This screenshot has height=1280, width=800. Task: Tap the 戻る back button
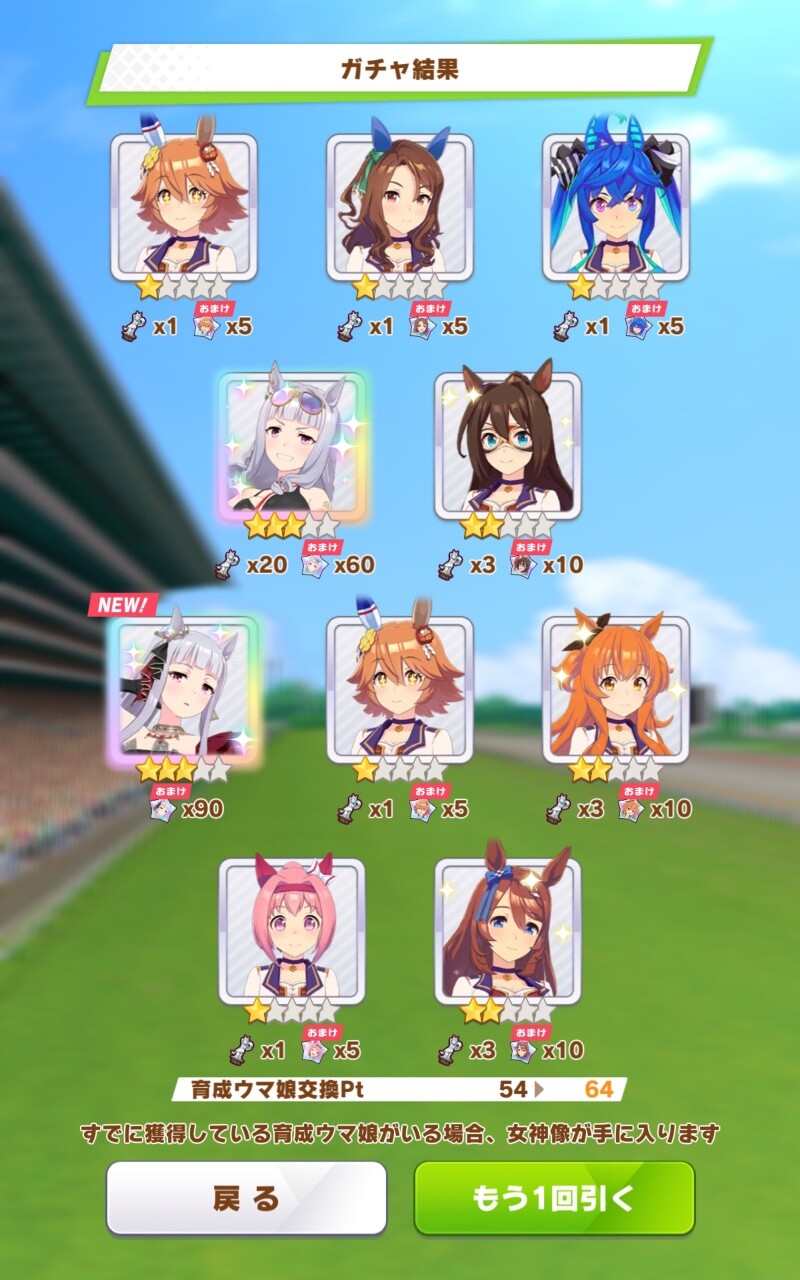[x=246, y=1198]
